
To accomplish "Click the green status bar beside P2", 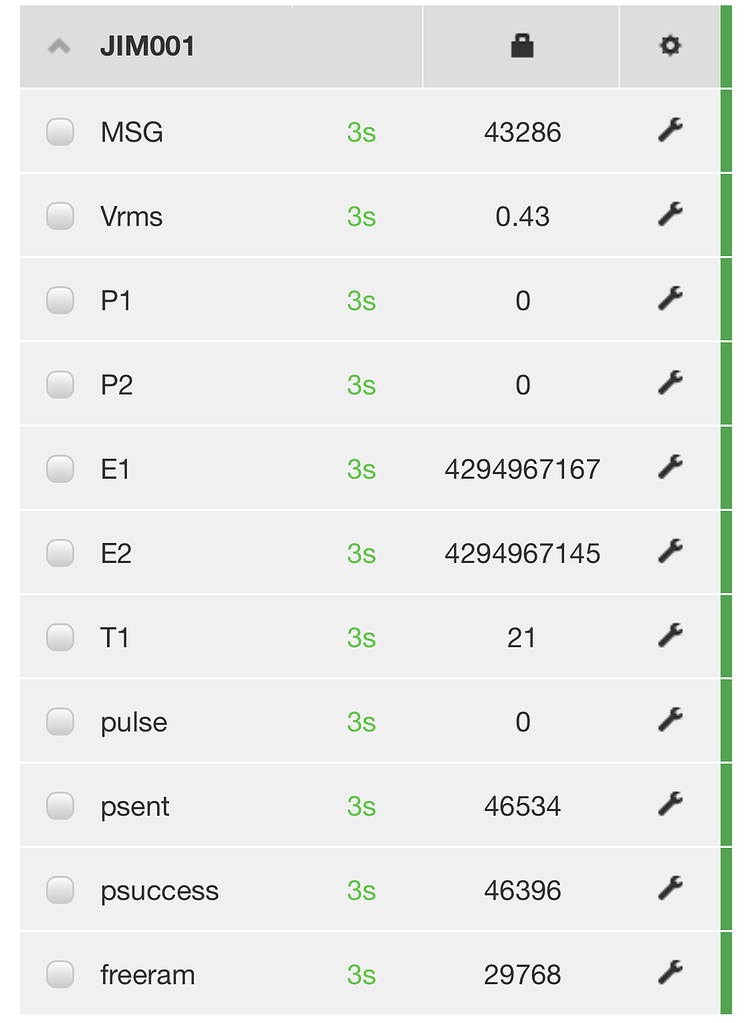I will [x=726, y=384].
